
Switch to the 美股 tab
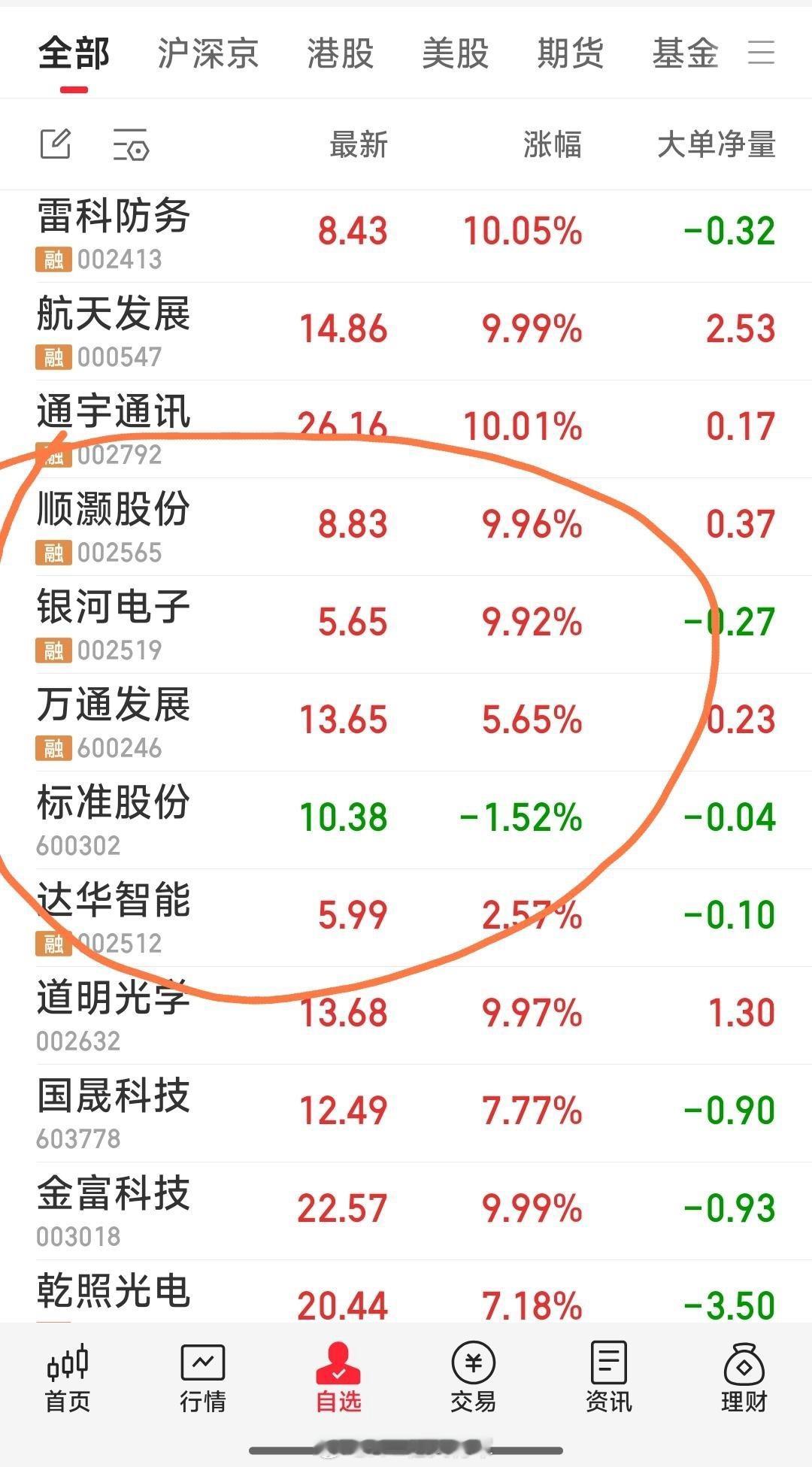[x=454, y=53]
